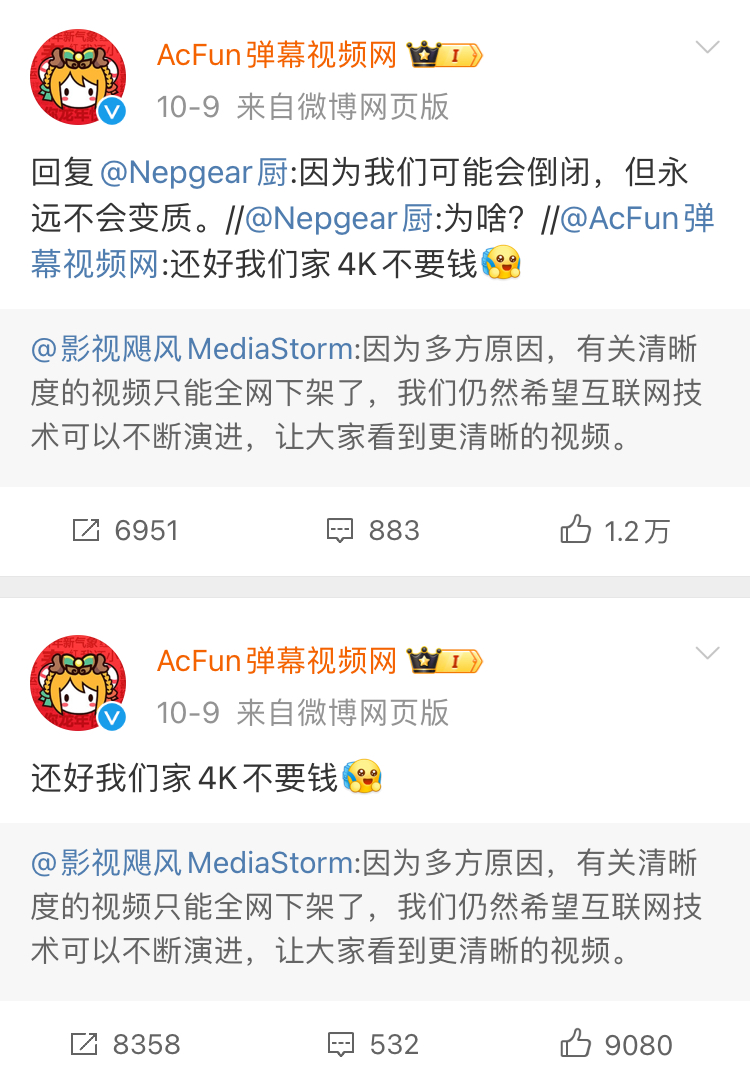
Task: Repost the post with 8358 shares
Action: (x=125, y=1045)
